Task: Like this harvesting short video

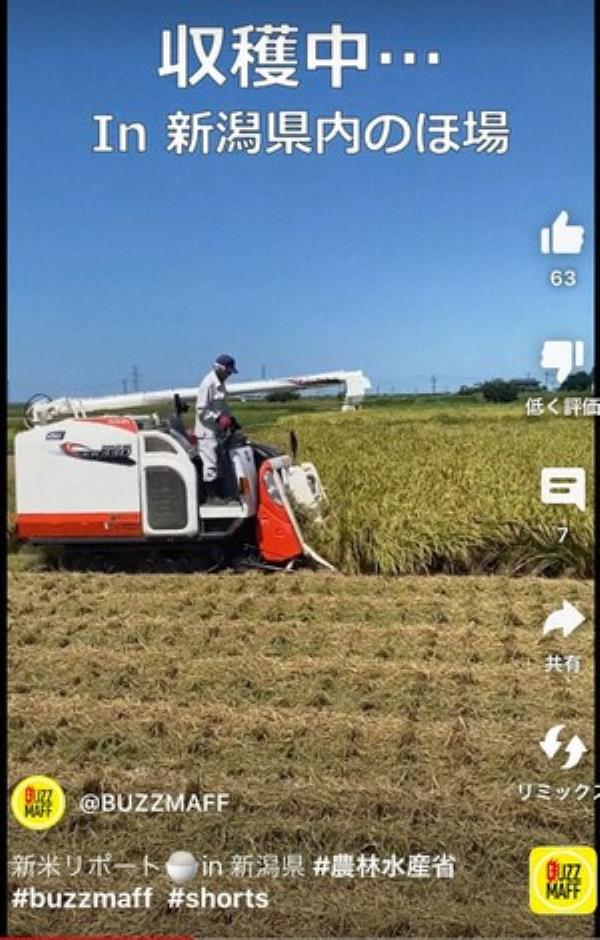Action: pyautogui.click(x=562, y=234)
